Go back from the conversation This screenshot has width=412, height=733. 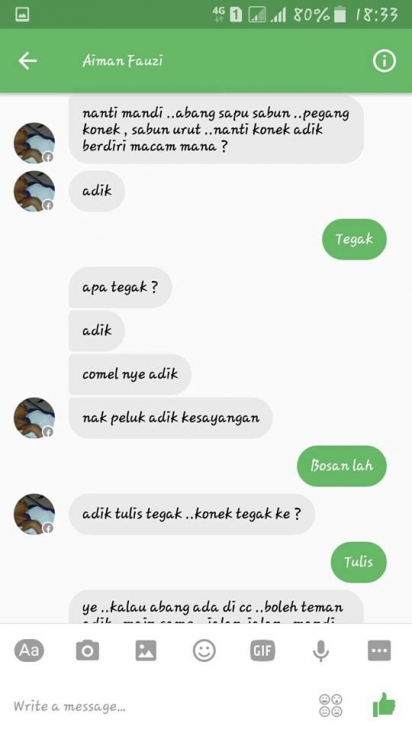point(27,61)
